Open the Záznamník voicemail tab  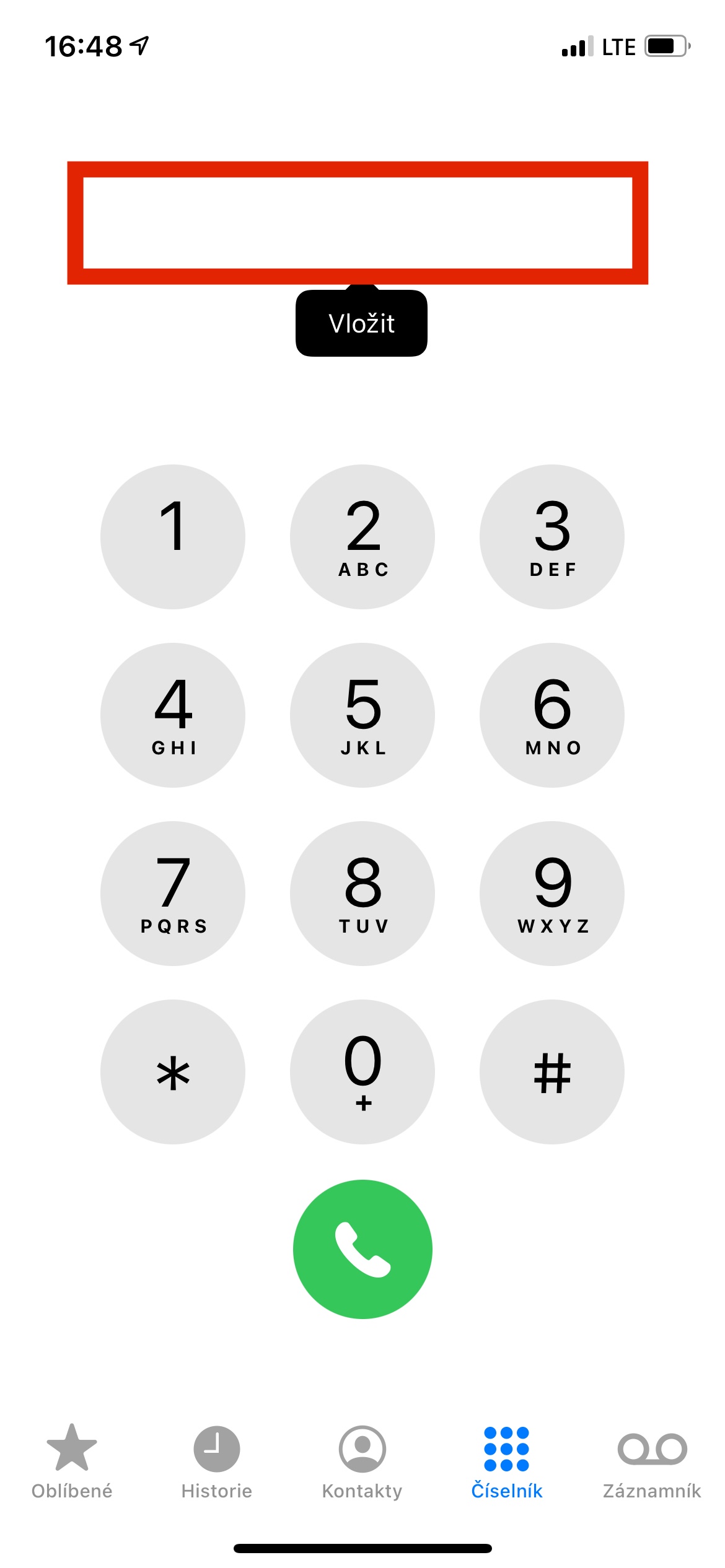pyautogui.click(x=652, y=1461)
